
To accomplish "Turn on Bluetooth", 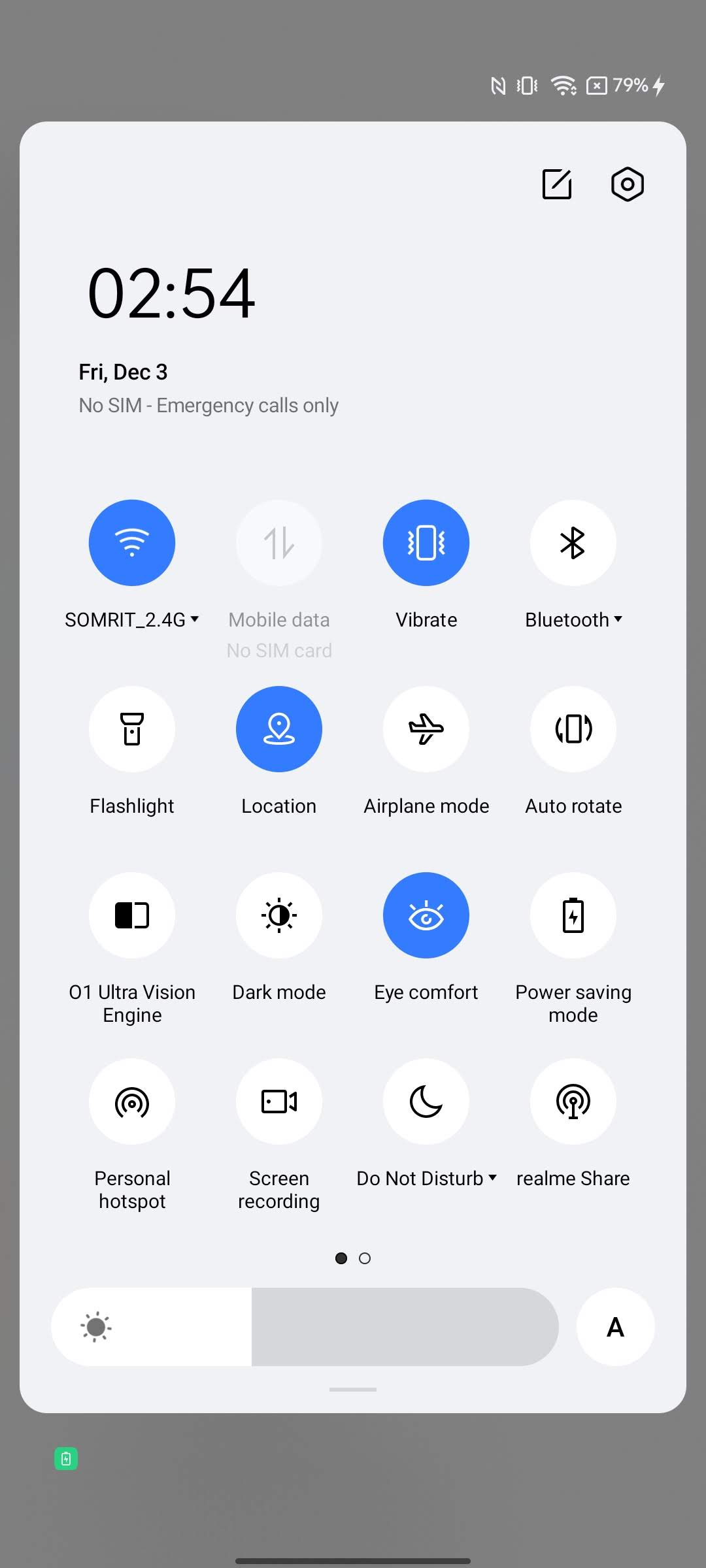I will (573, 543).
